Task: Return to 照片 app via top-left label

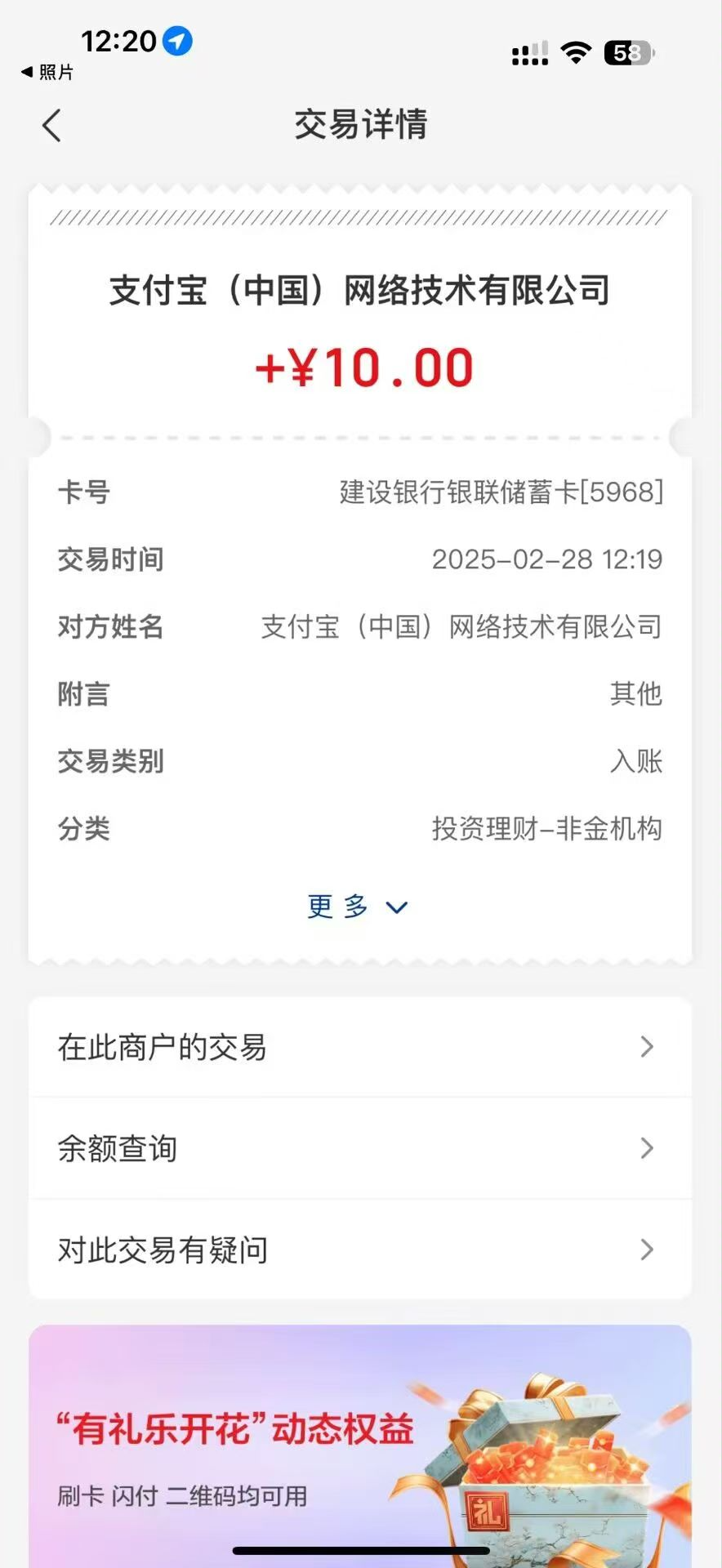Action: click(49, 73)
